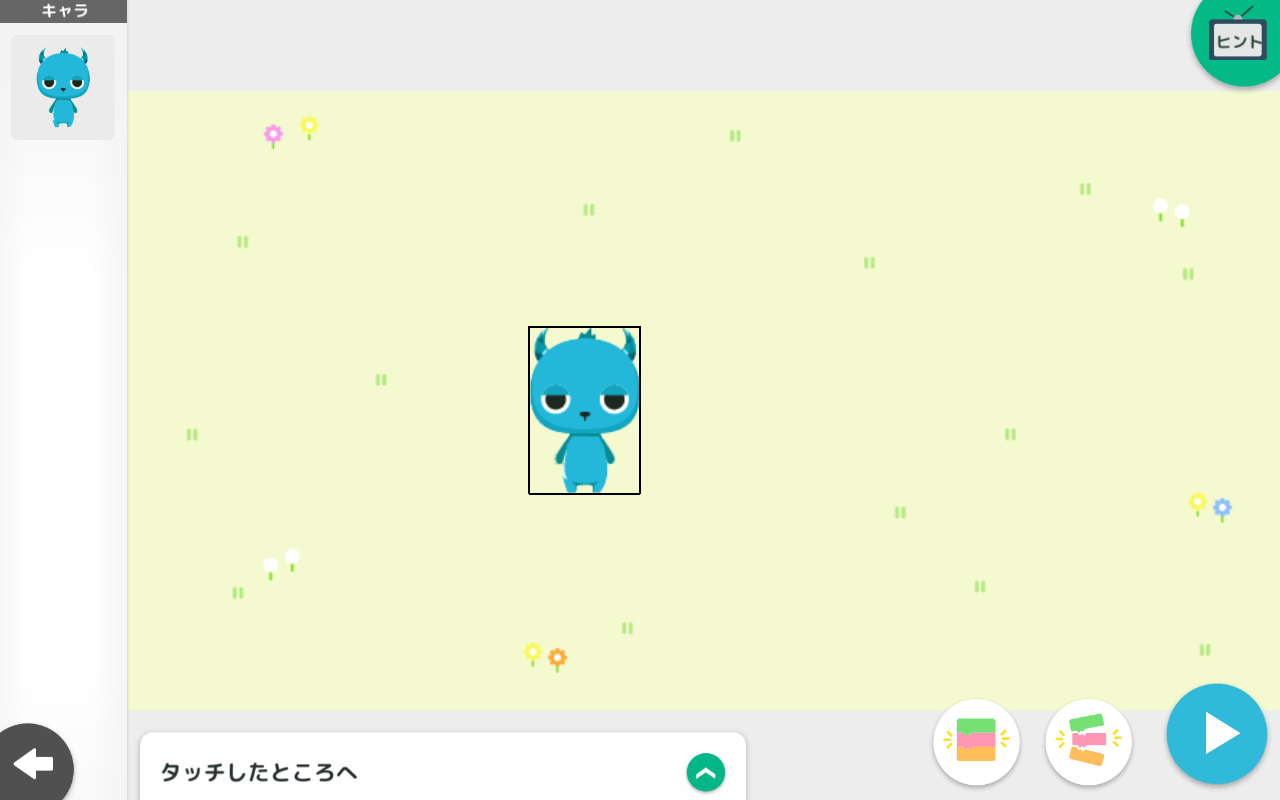Tap the scattered blocks button

pos(1088,741)
